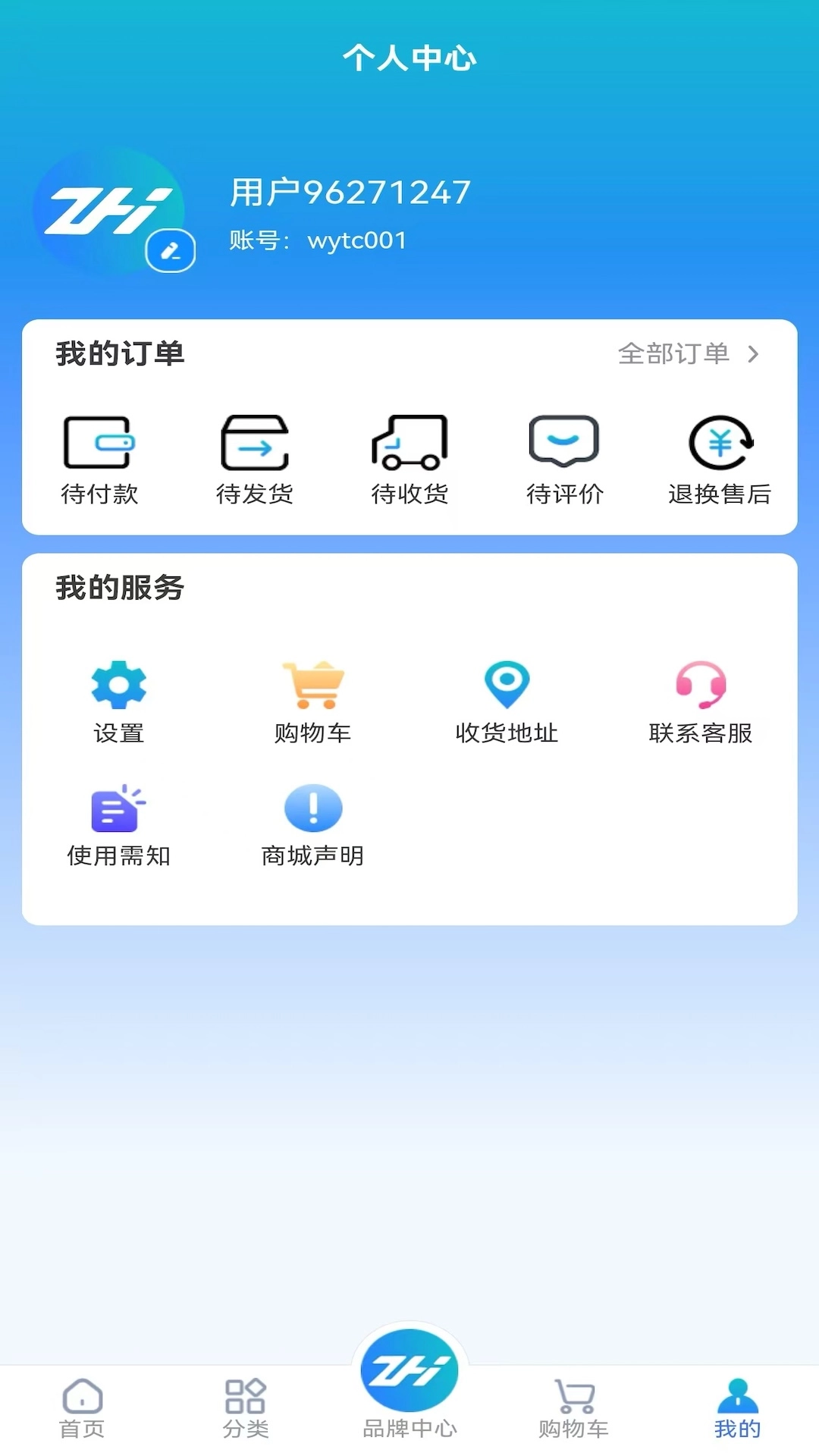Open the 使用需知 document icon
This screenshot has width=819, height=1456.
[119, 808]
